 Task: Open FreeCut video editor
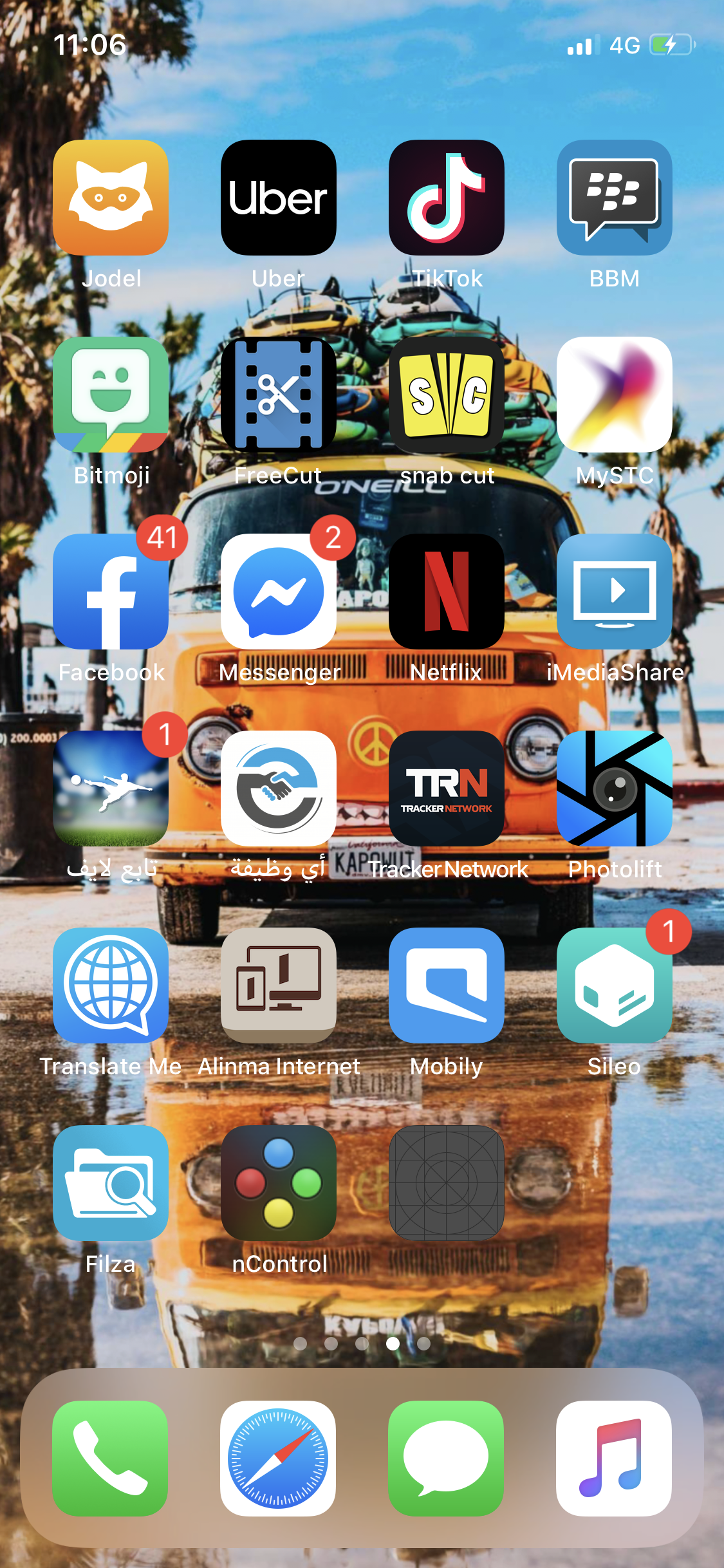click(278, 395)
